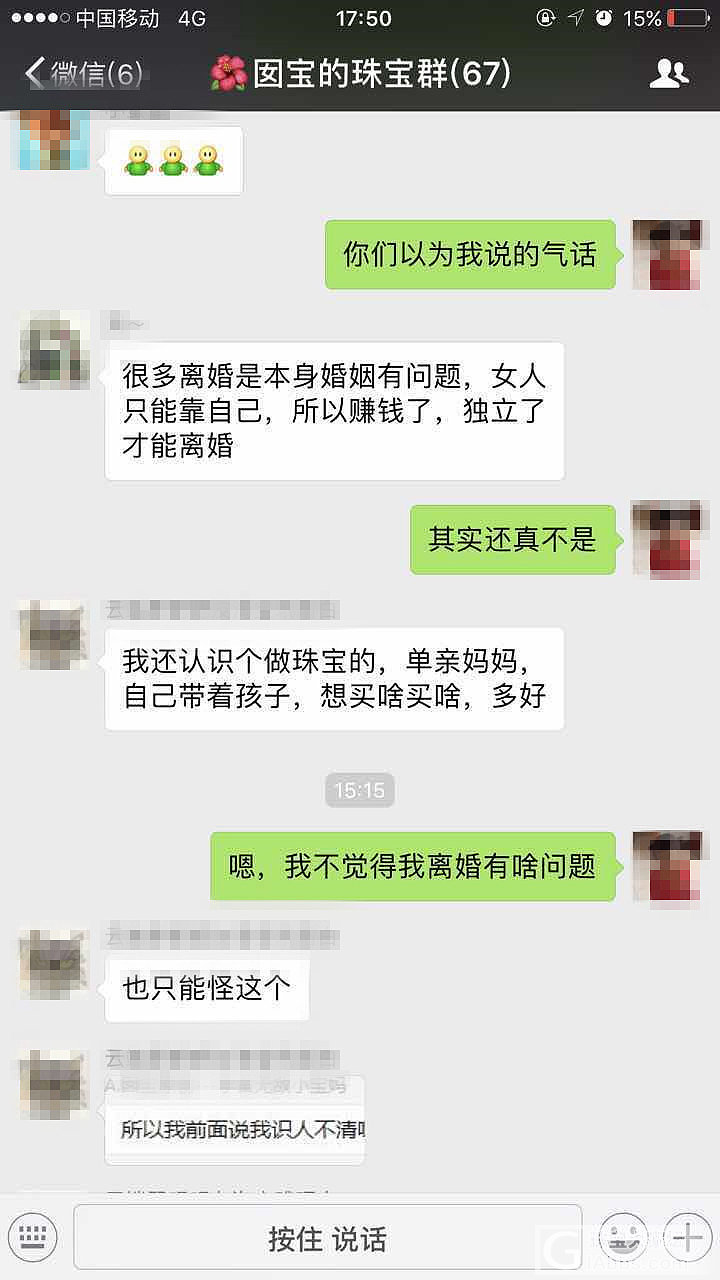720x1280 pixels.
Task: Open avatar beside 也只能怪这个 message
Action: tap(54, 965)
